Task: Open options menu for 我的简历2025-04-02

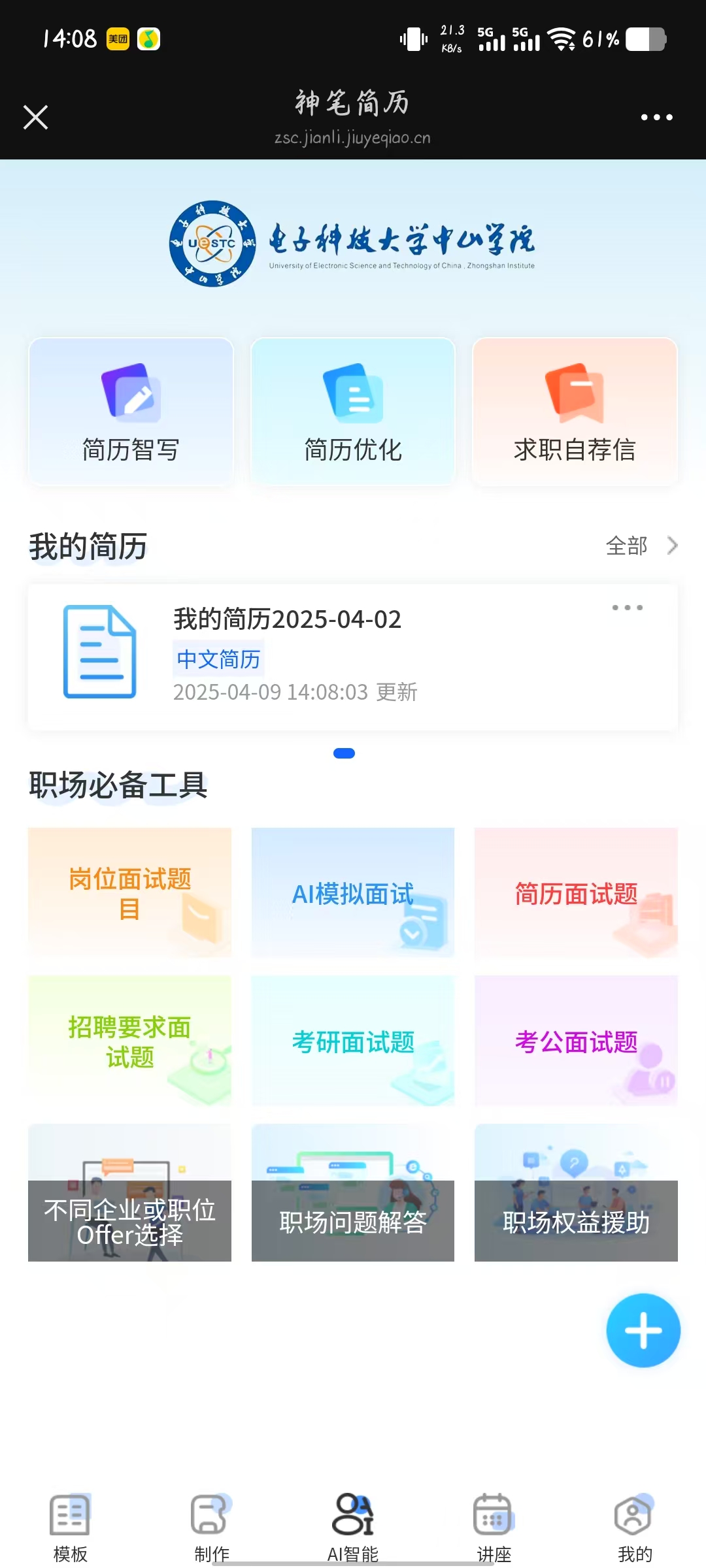Action: pos(627,608)
